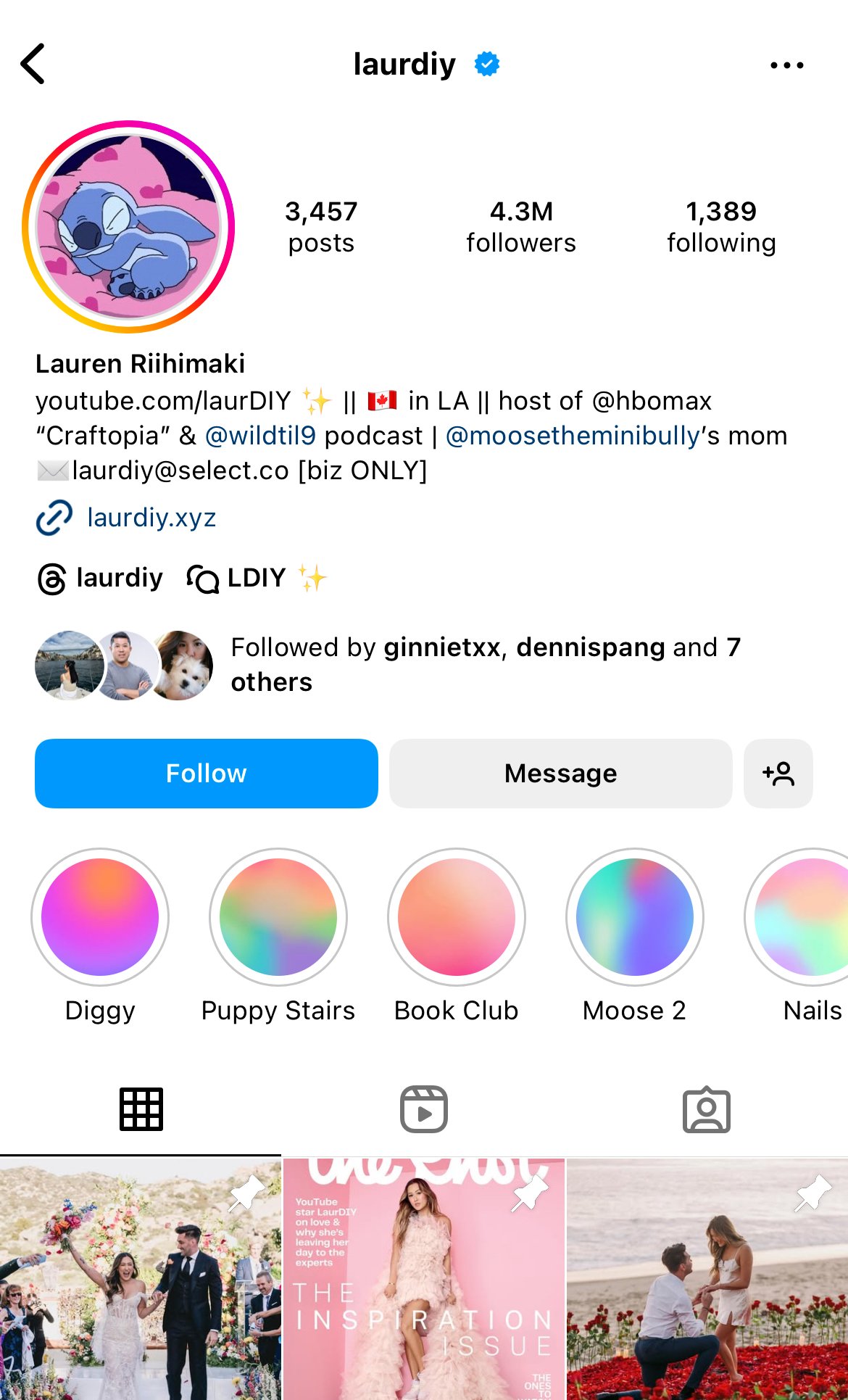Switch to the tagged photos tab

point(707,1109)
